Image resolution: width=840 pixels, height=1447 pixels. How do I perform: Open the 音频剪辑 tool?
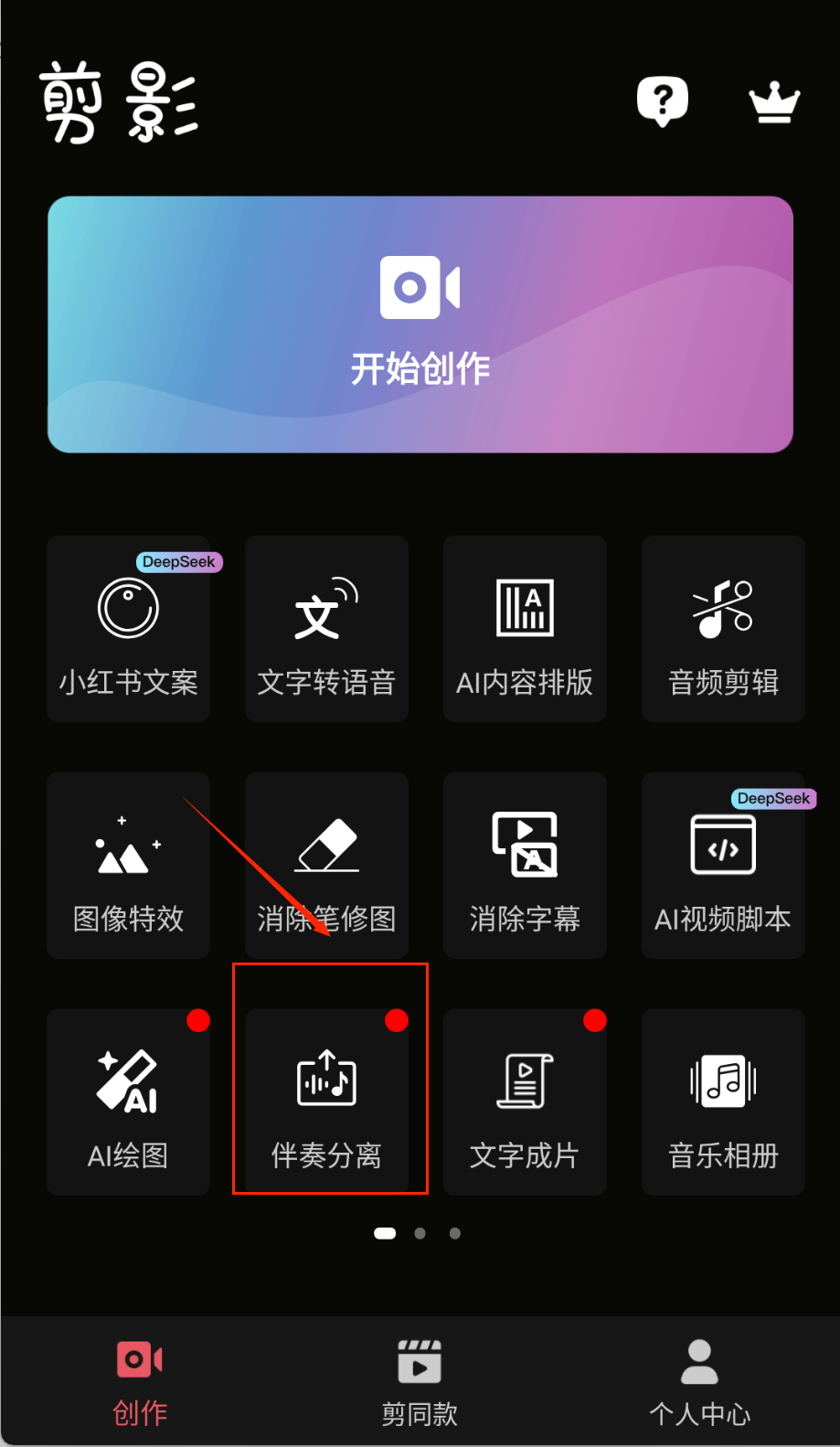[x=723, y=629]
